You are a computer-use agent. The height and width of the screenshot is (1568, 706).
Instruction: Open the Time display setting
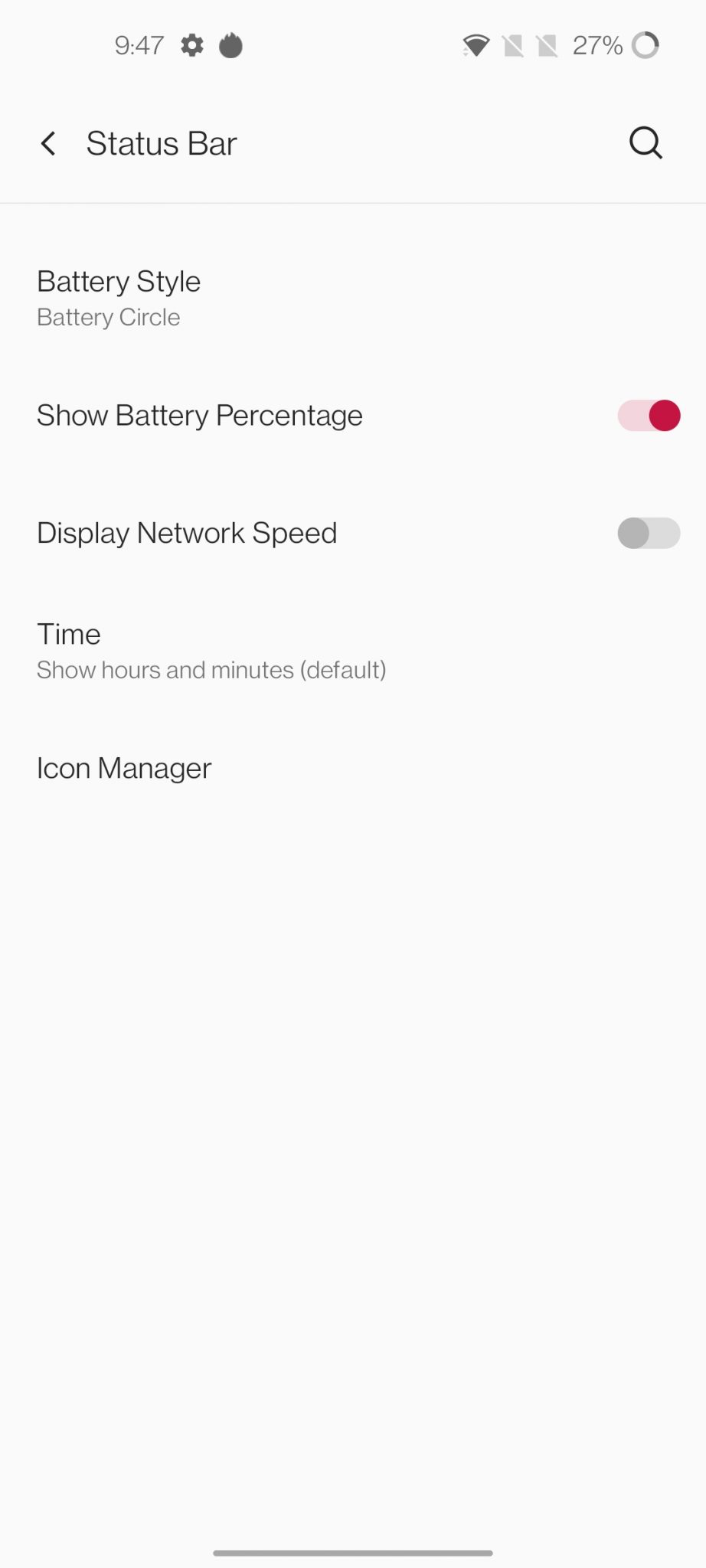click(211, 651)
